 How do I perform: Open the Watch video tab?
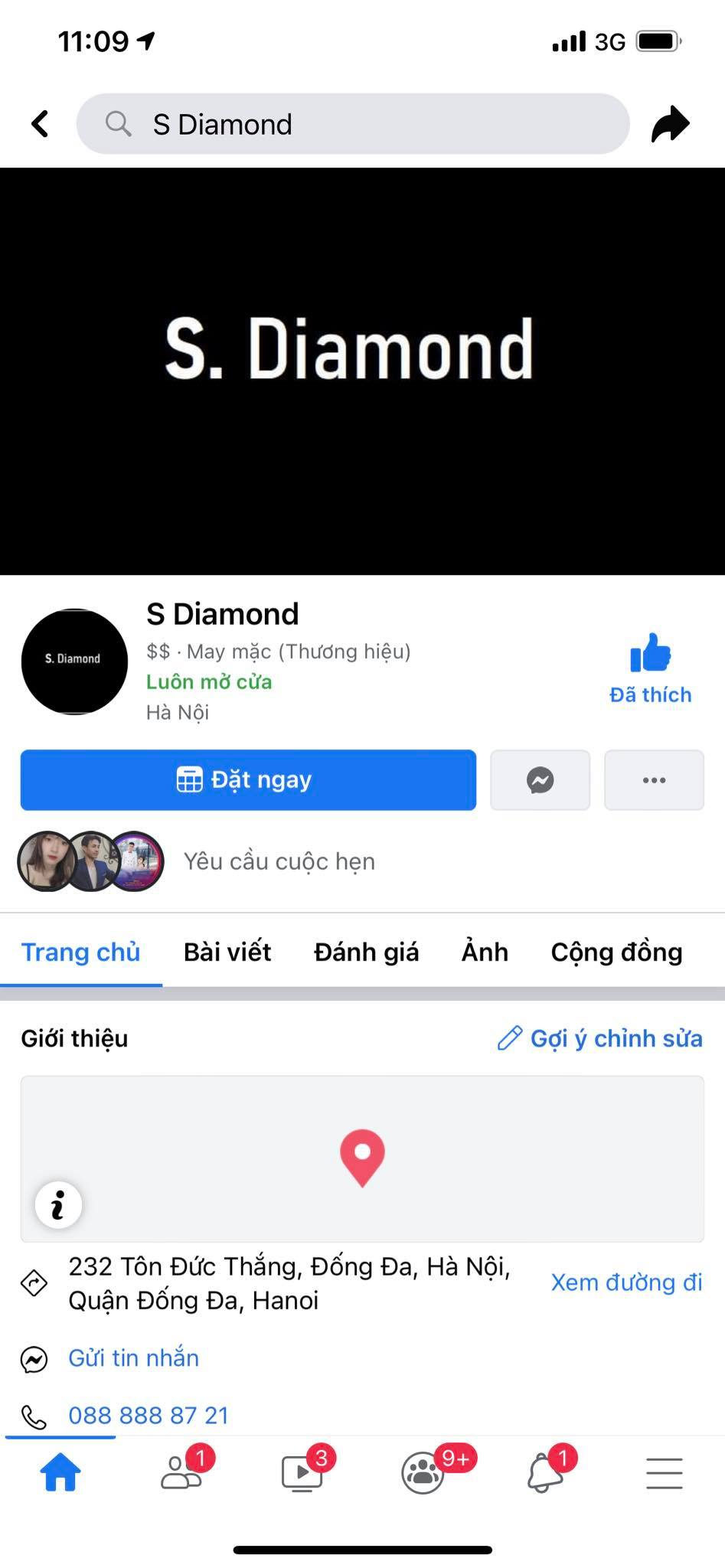click(x=302, y=1472)
